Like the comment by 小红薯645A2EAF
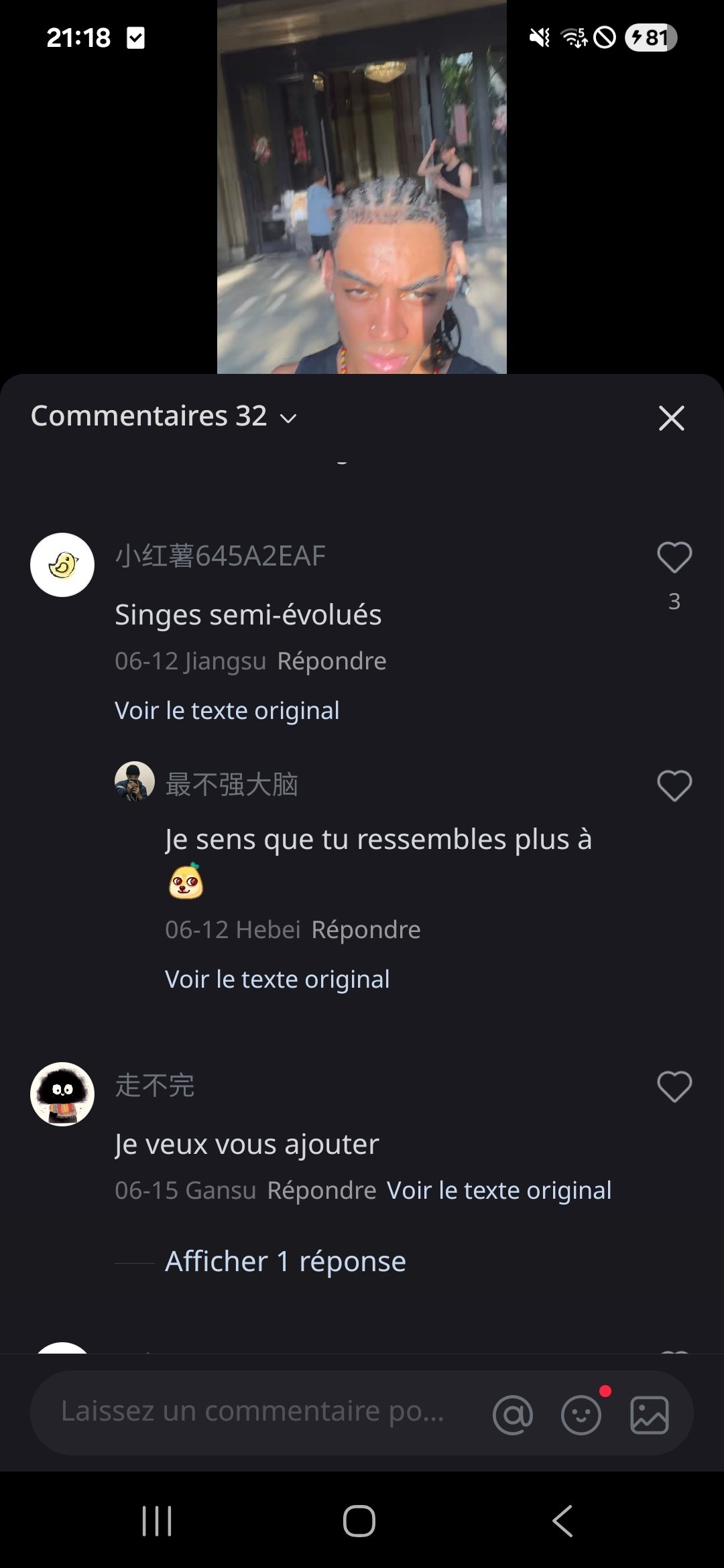 coord(674,558)
